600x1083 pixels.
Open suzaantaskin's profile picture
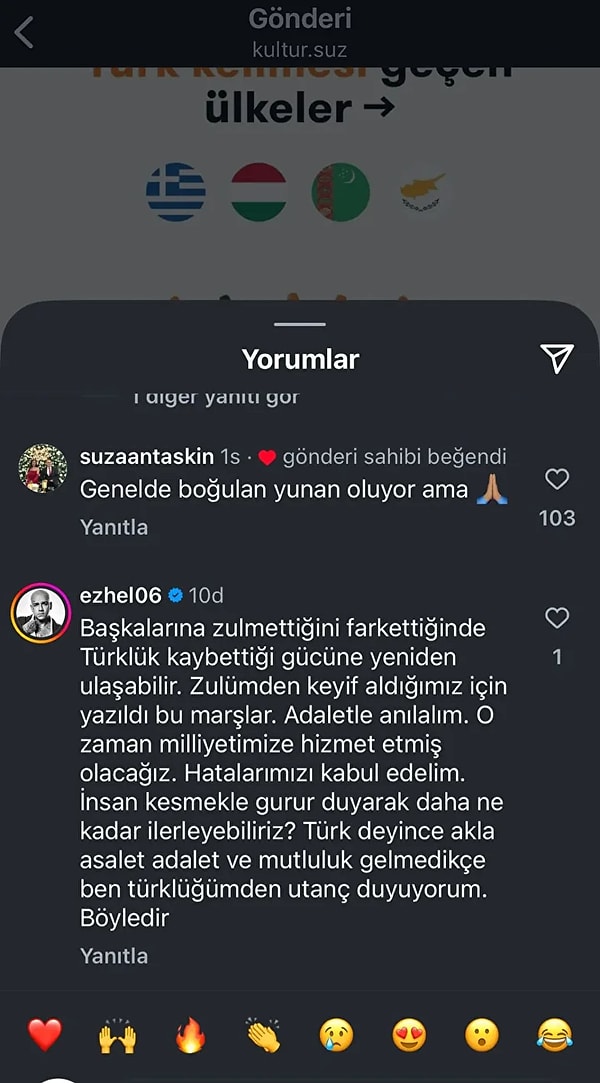[42, 468]
